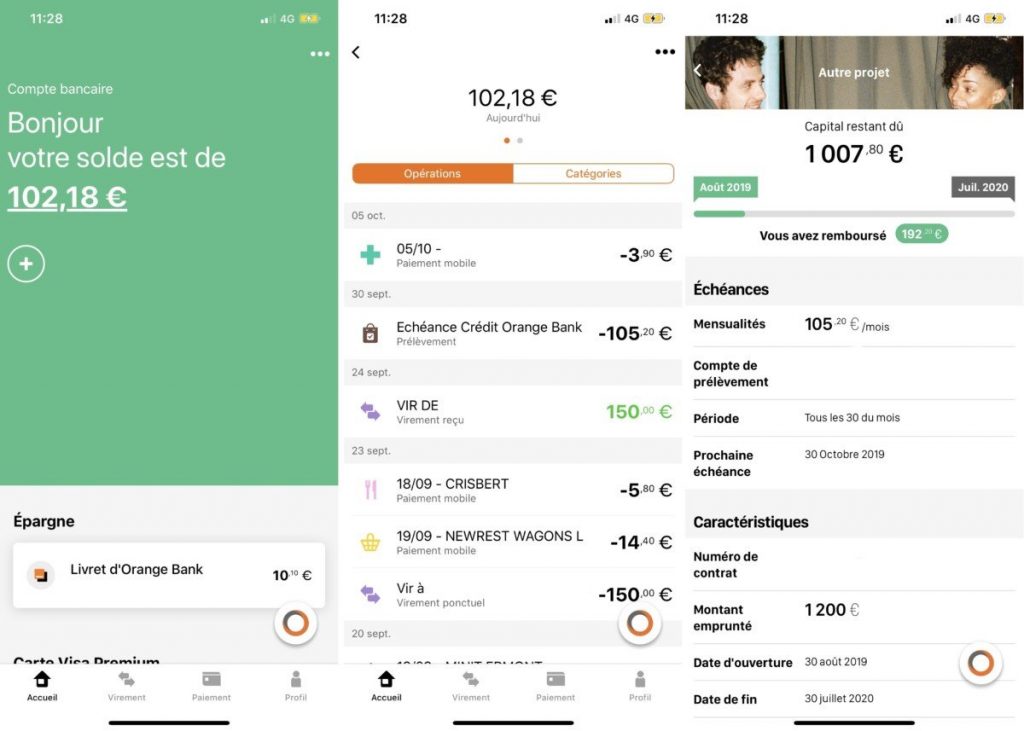Viewport: 1024px width, 731px height.
Task: Open the 18/09 CRISBERT payment
Action: click(x=512, y=490)
